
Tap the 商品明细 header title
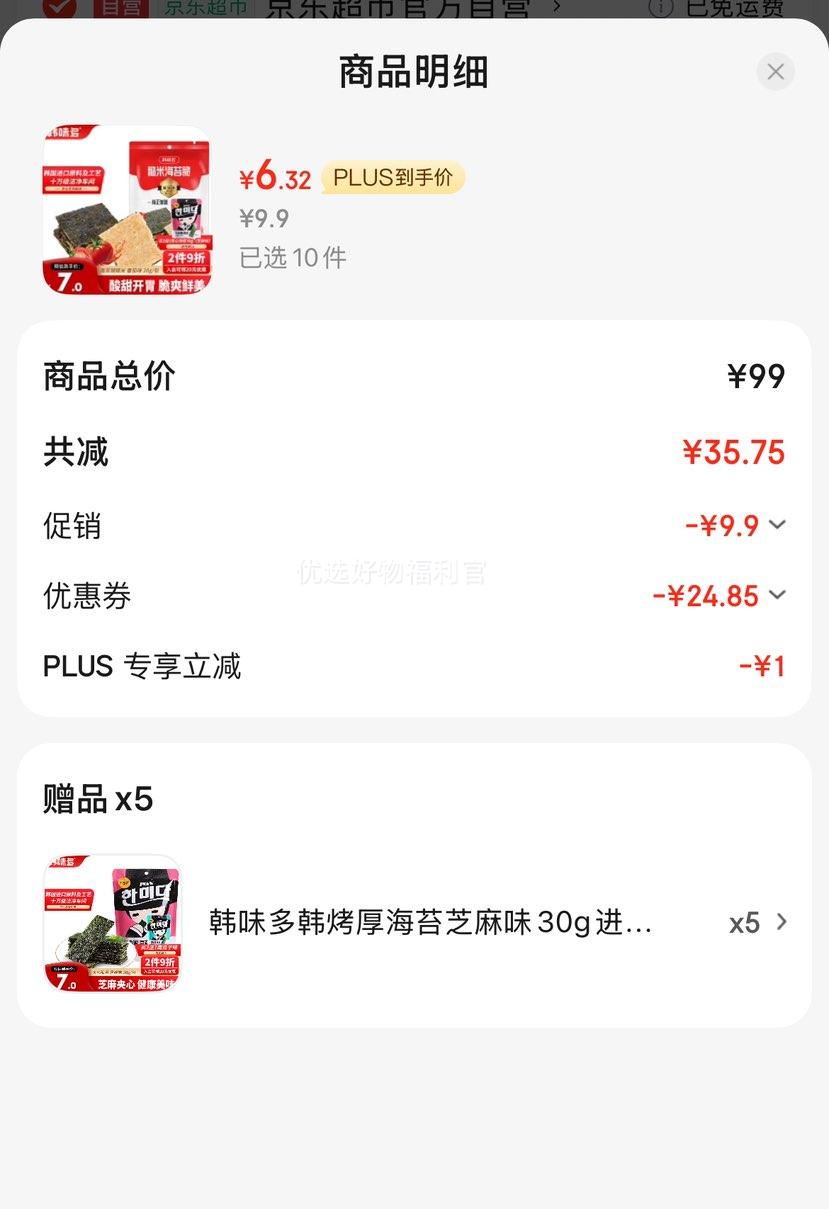pyautogui.click(x=409, y=71)
